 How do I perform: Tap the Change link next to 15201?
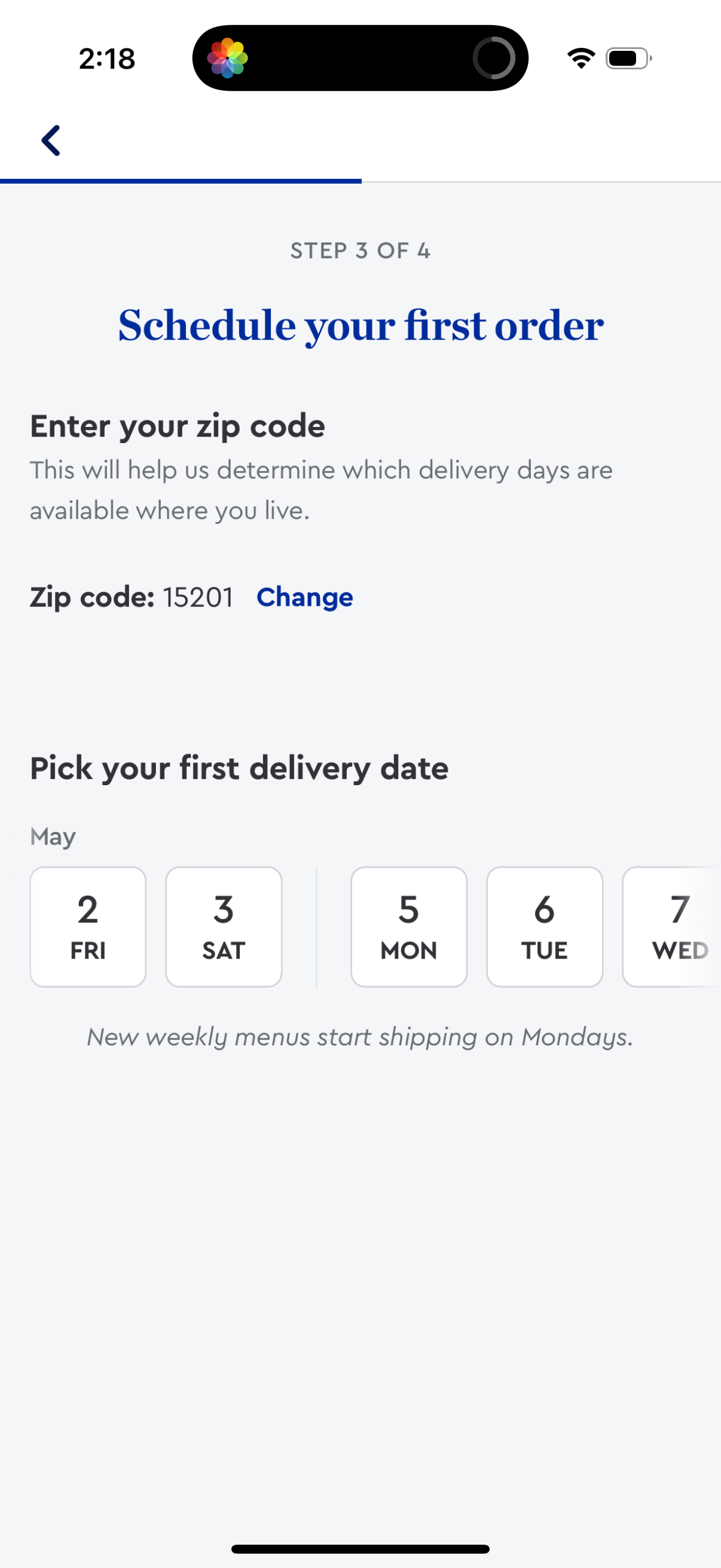[x=305, y=597]
